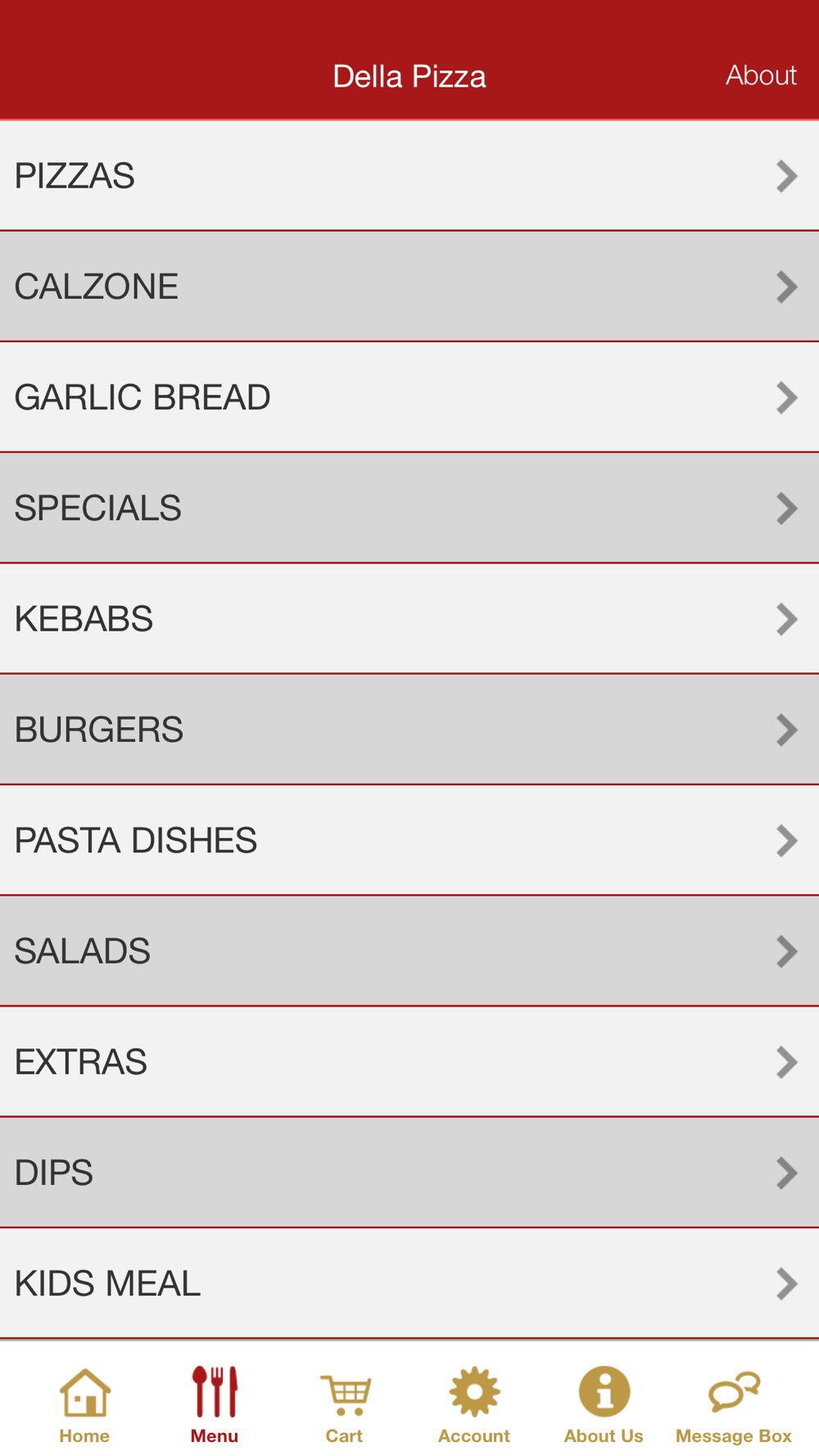This screenshot has height=1456, width=819.
Task: Open the PIZZAS category
Action: (409, 176)
